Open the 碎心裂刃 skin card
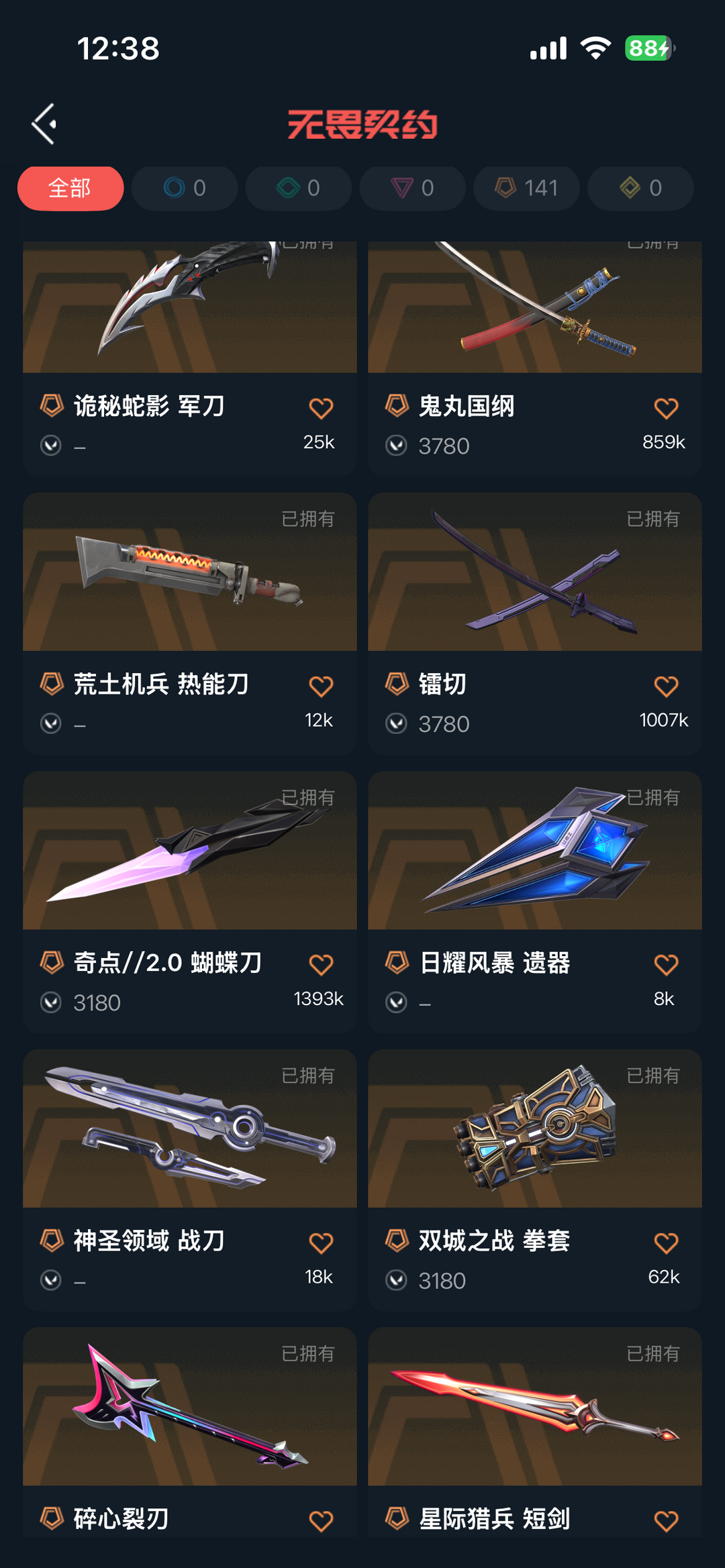Viewport: 725px width, 1568px height. (190, 1432)
